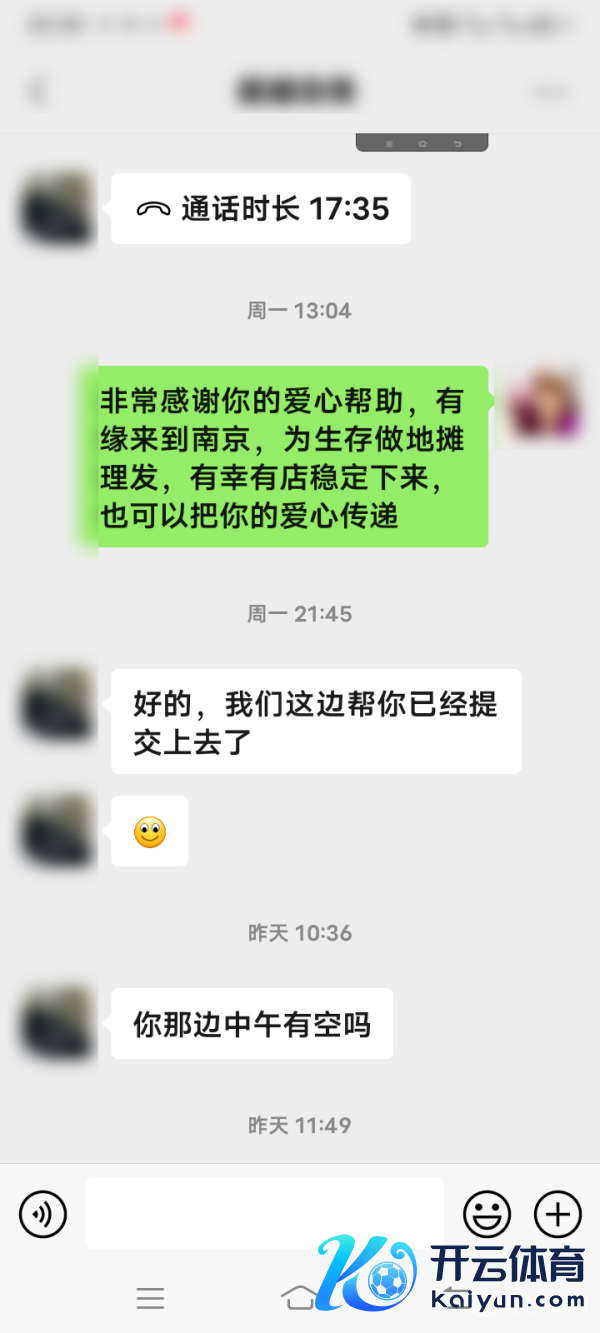Open contact avatar beside 你那边中午有空吗

(57, 1024)
